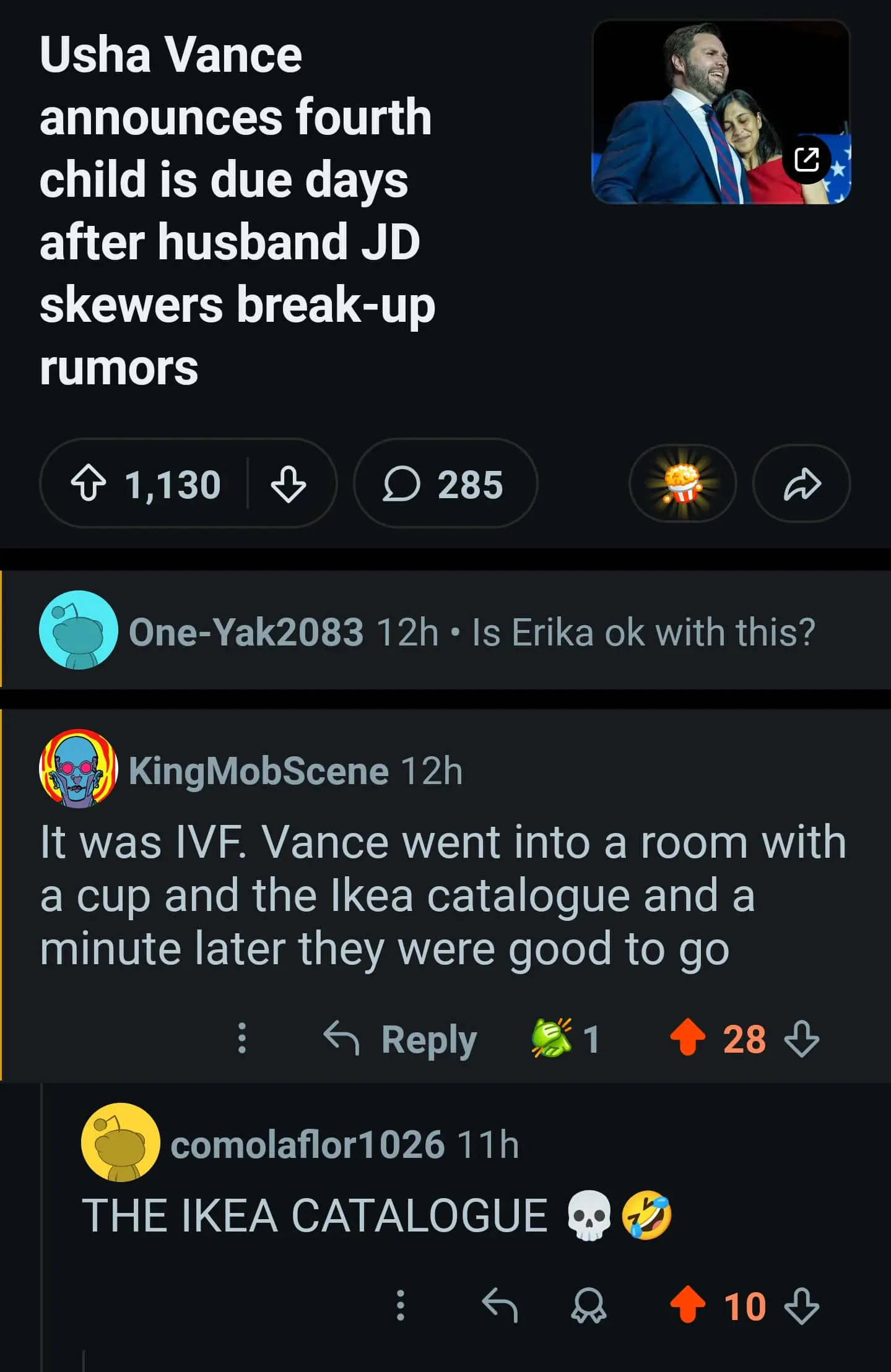Open the 285 comments button
The width and height of the screenshot is (891, 1372).
click(x=445, y=484)
